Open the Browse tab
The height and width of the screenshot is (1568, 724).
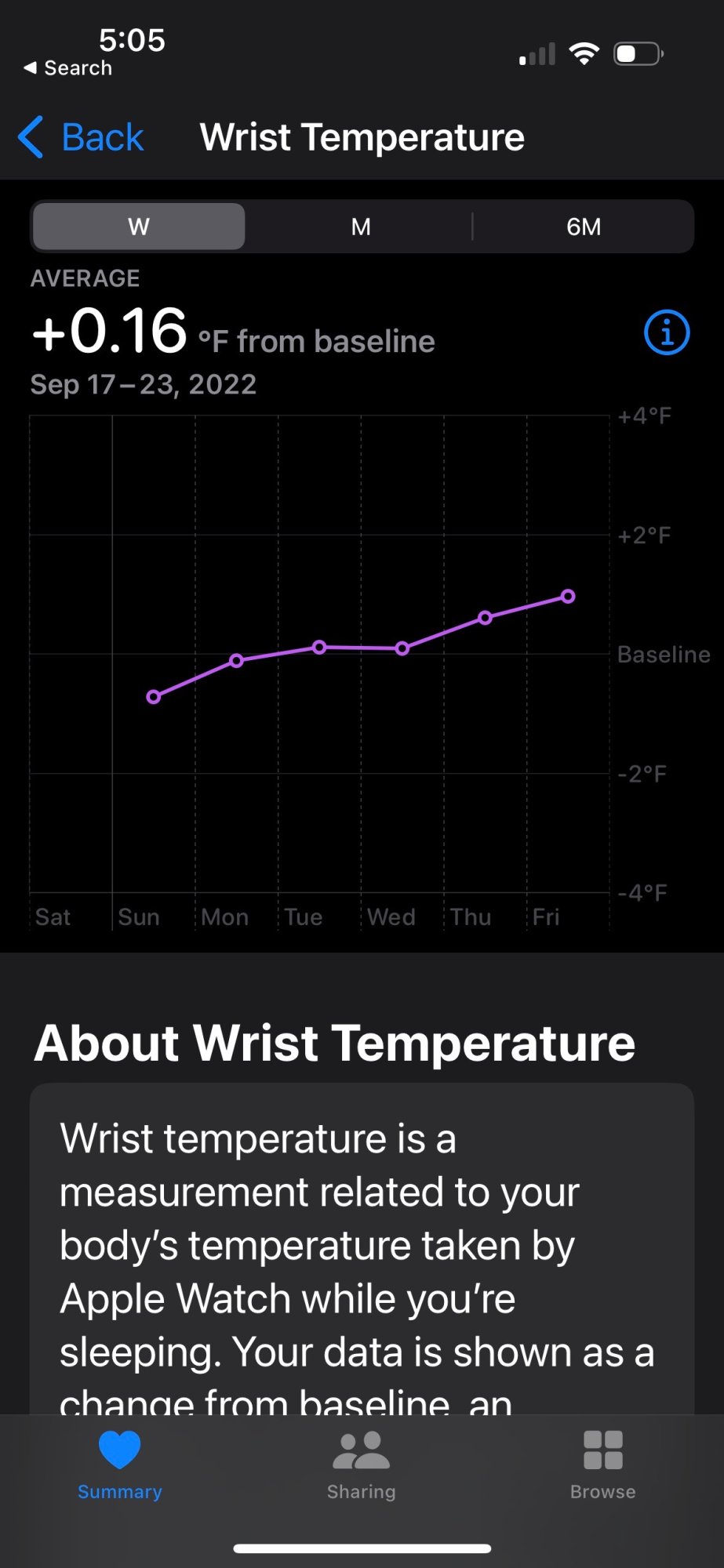click(602, 1464)
